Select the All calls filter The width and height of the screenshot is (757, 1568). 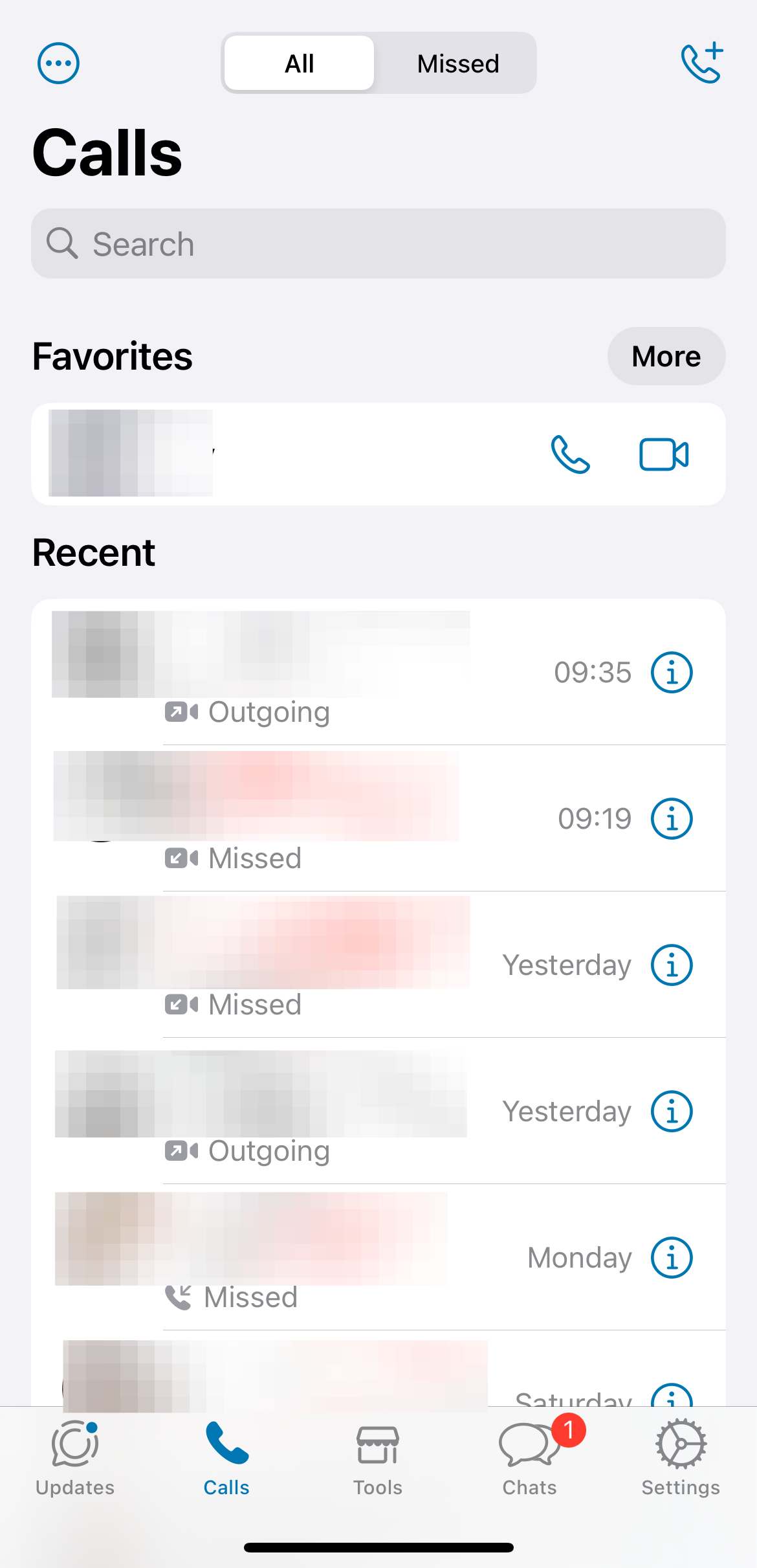[x=300, y=63]
